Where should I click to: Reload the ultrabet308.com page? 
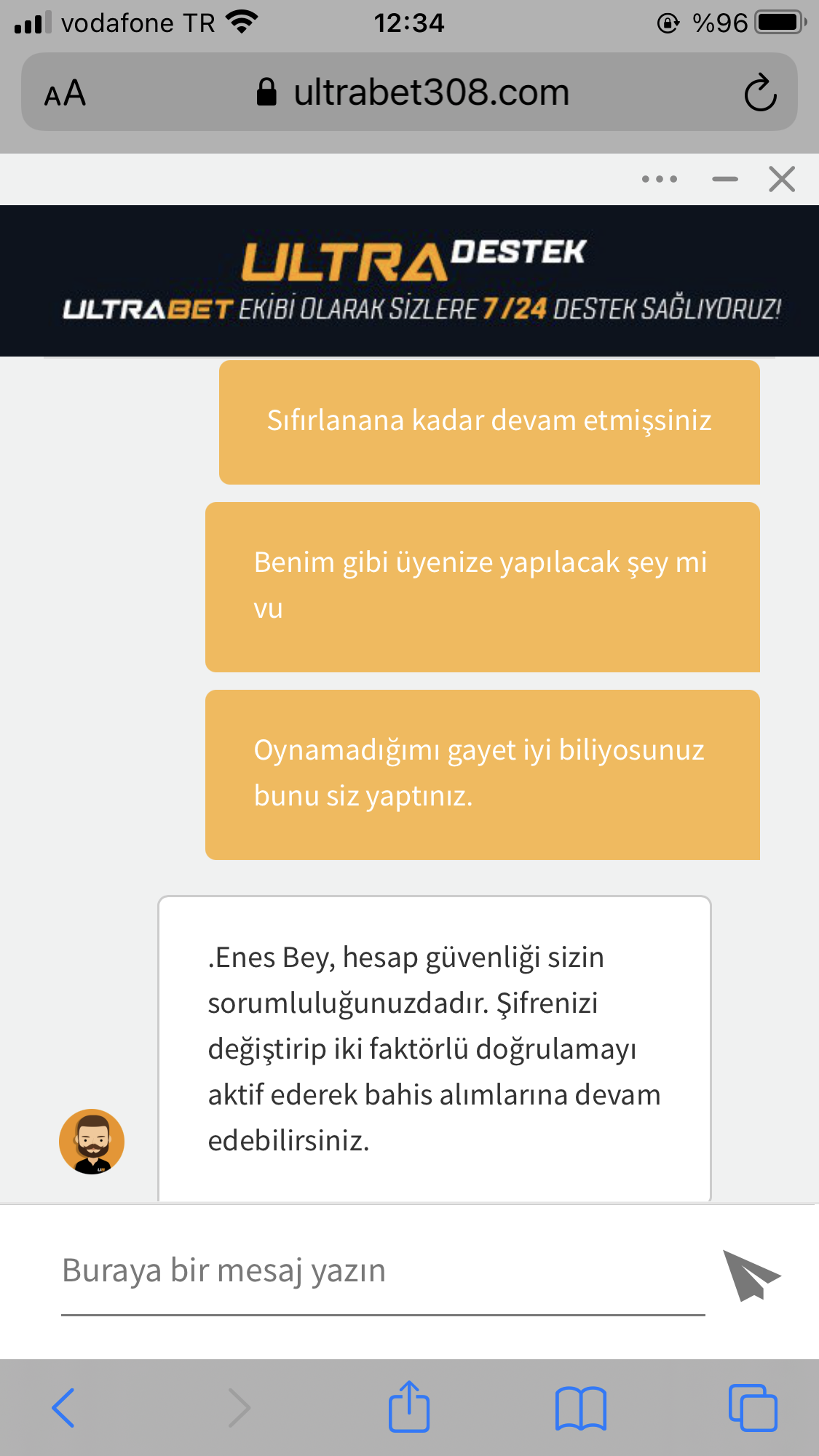tap(760, 93)
